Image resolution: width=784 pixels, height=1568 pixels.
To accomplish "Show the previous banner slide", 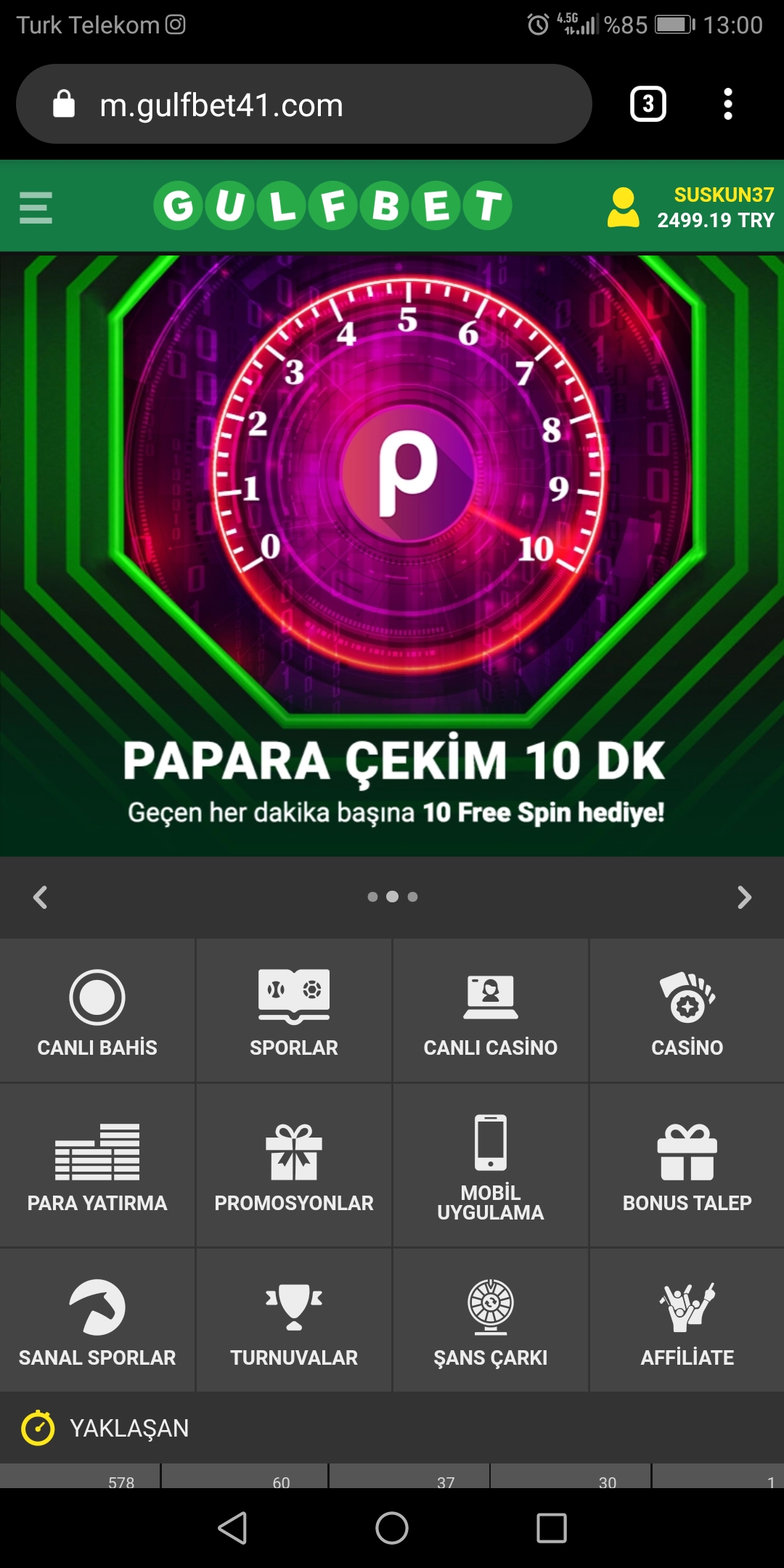I will tap(41, 897).
